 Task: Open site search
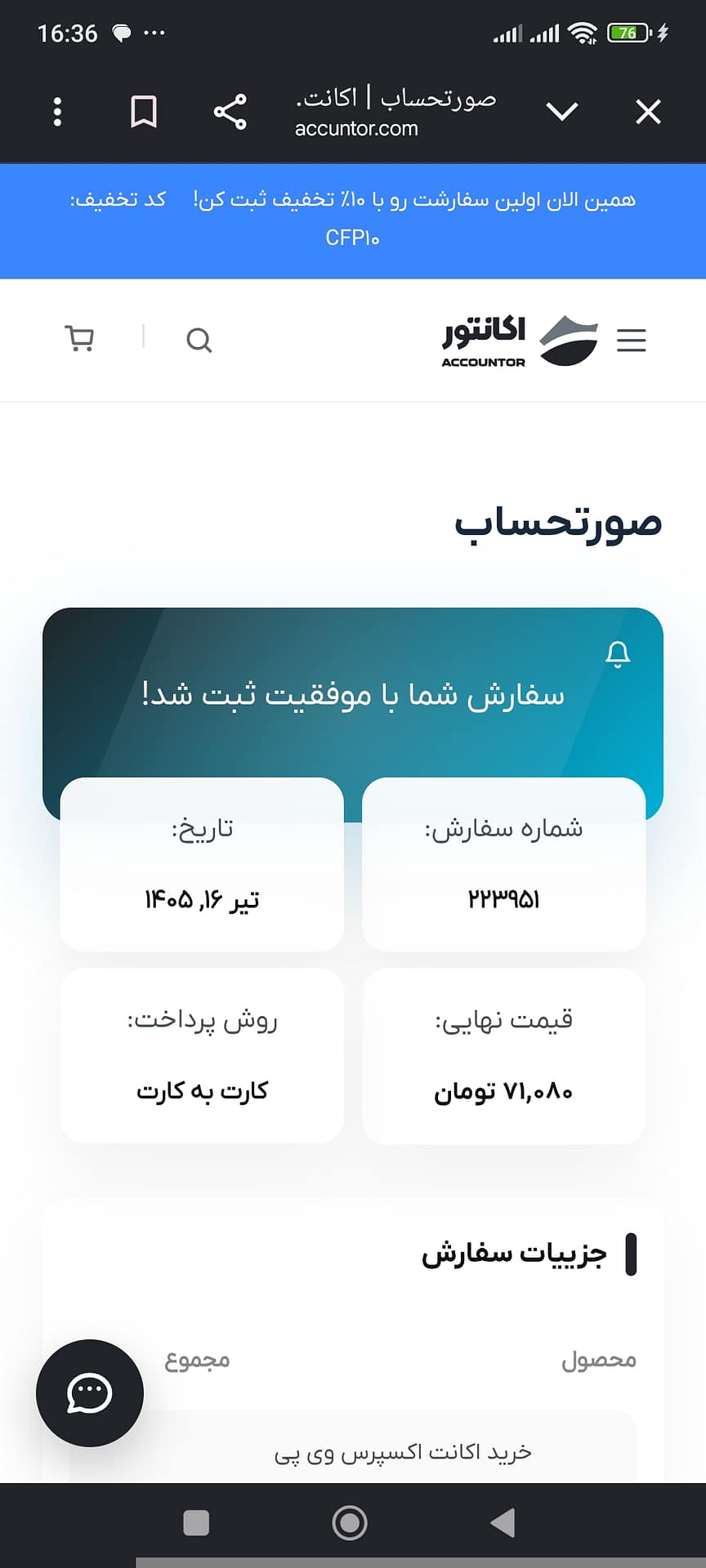tap(199, 339)
